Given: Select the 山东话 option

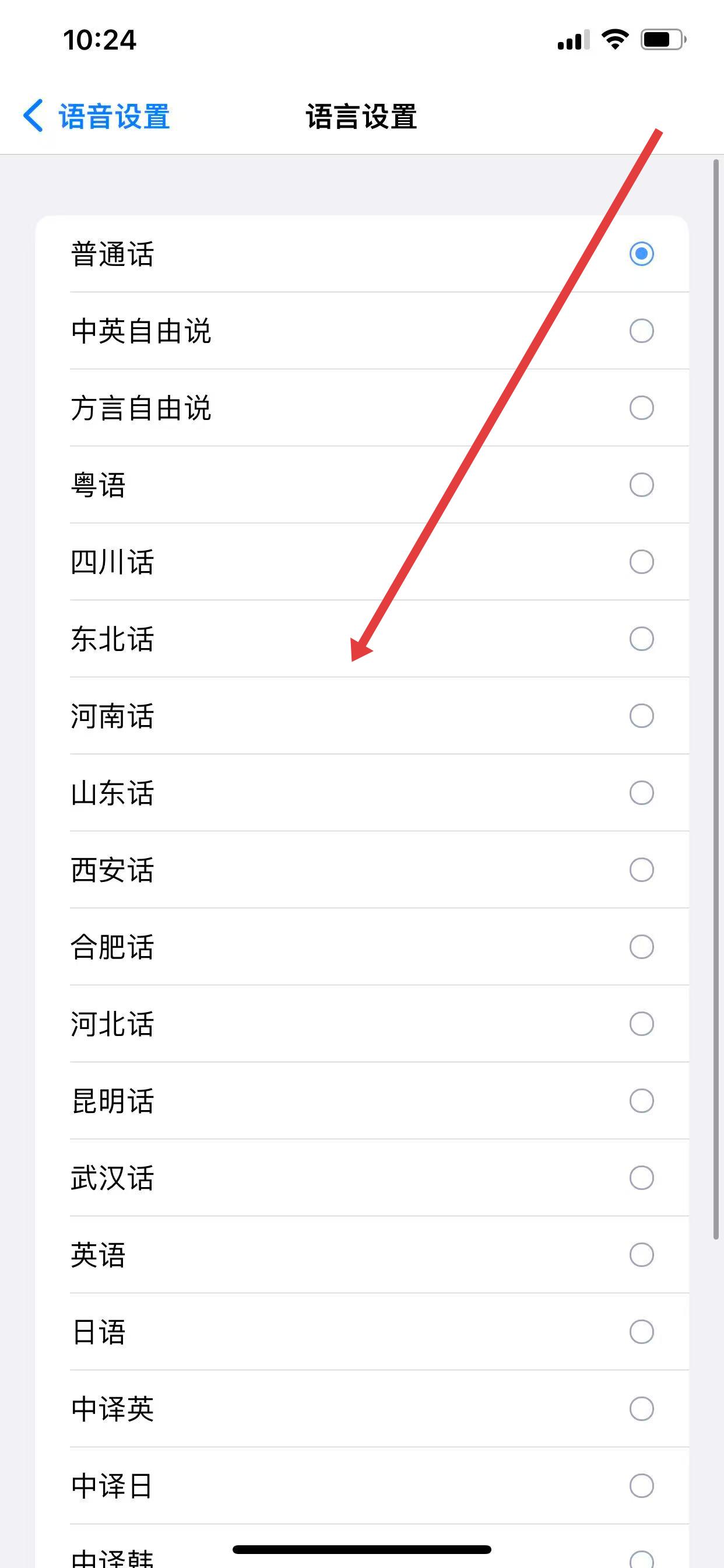Looking at the screenshot, I should (362, 793).
